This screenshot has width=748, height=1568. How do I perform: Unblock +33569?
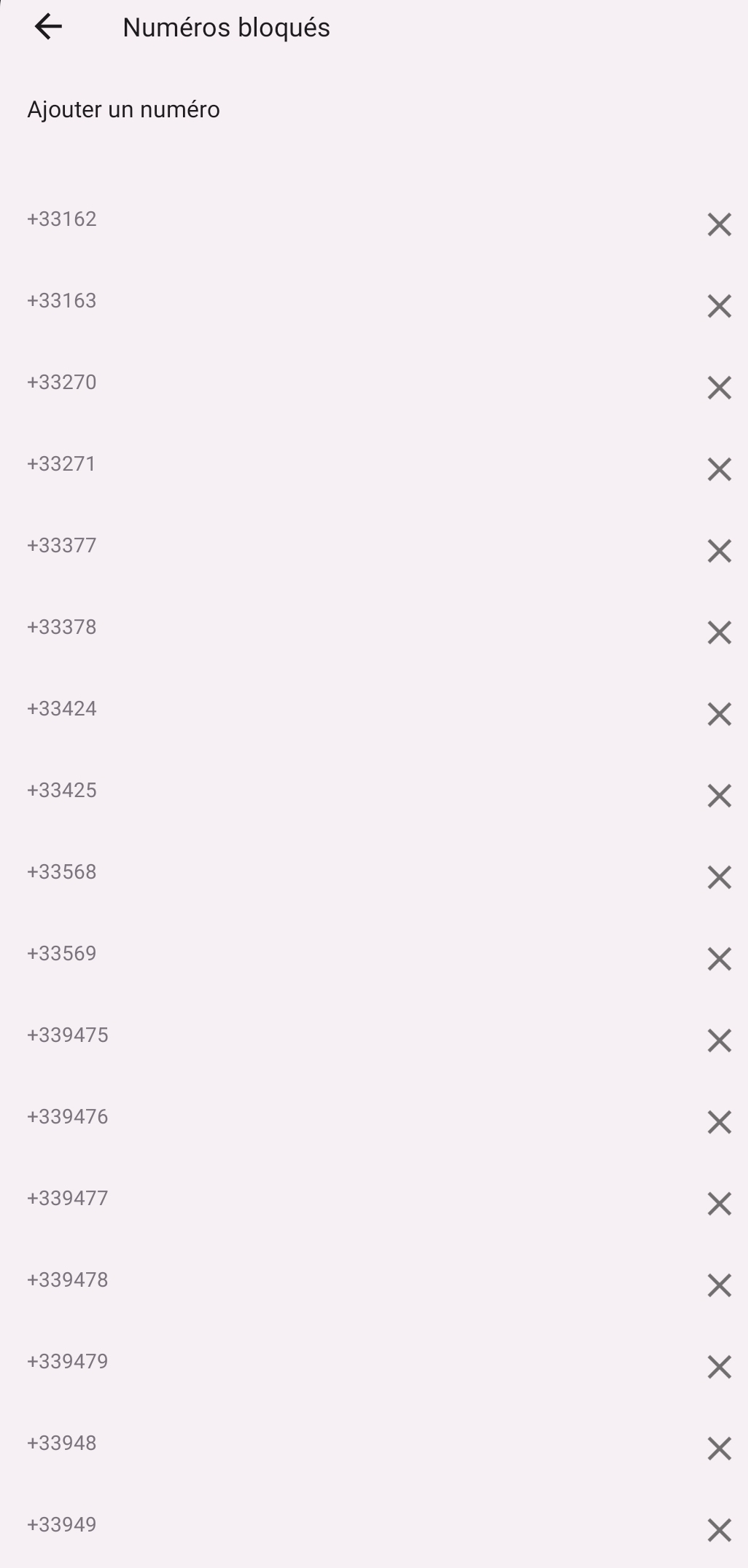[x=719, y=959]
